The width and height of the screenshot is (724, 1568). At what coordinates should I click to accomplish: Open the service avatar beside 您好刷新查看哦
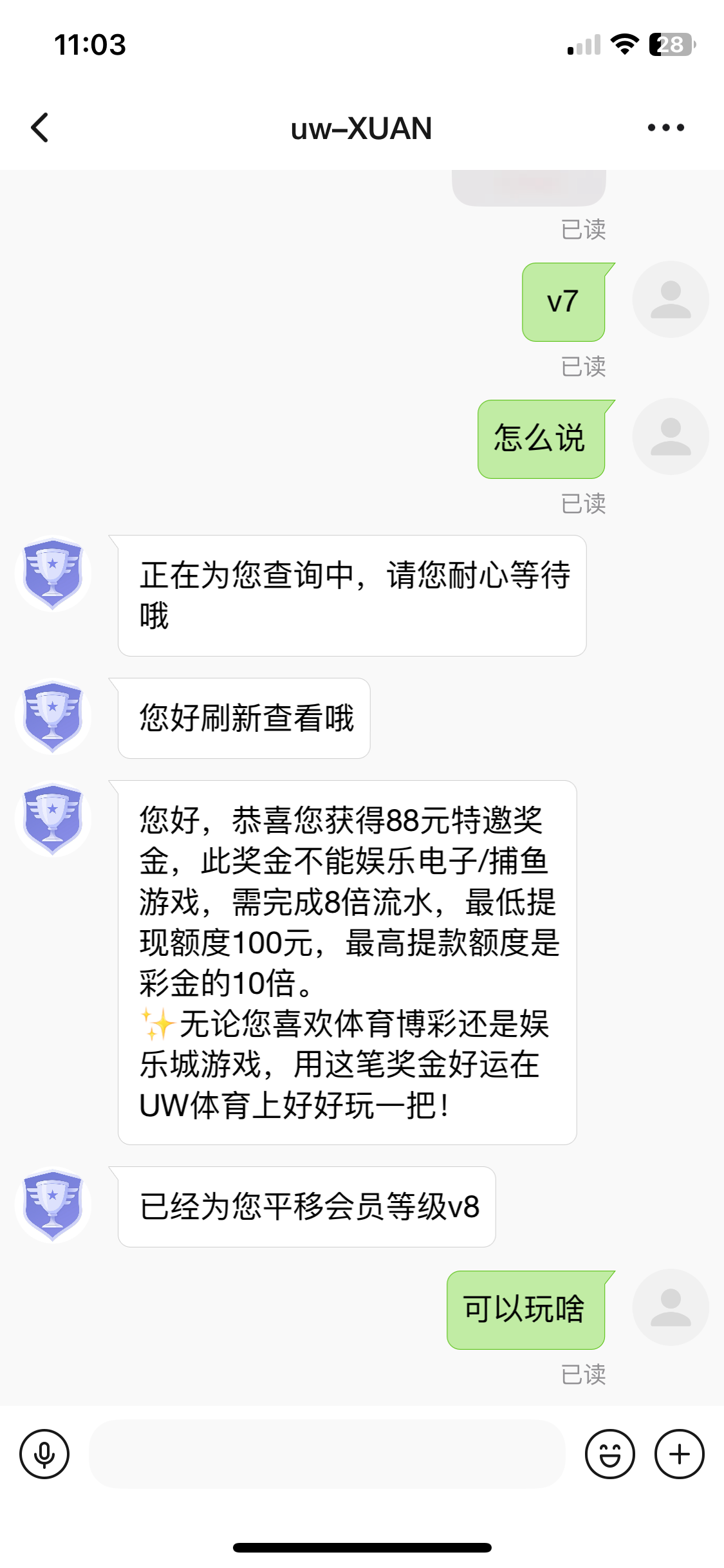click(53, 716)
